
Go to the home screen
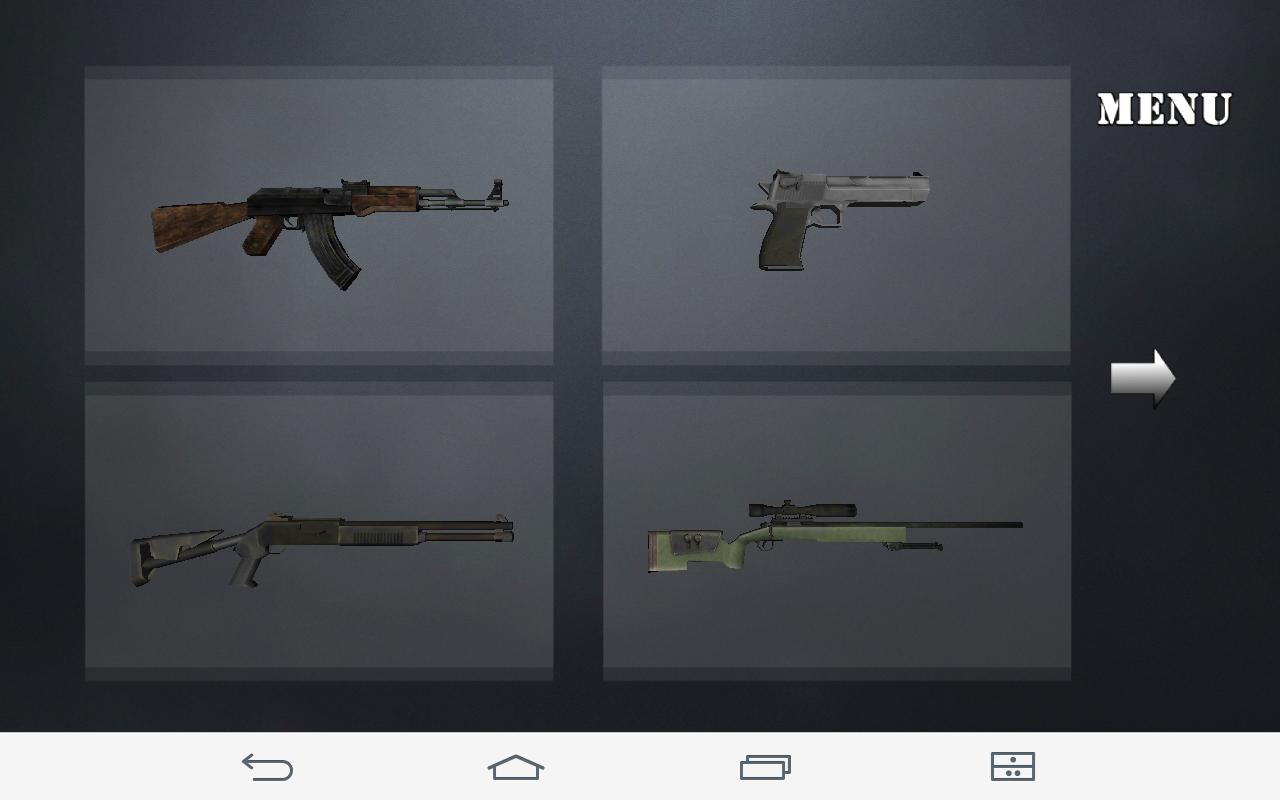[515, 767]
